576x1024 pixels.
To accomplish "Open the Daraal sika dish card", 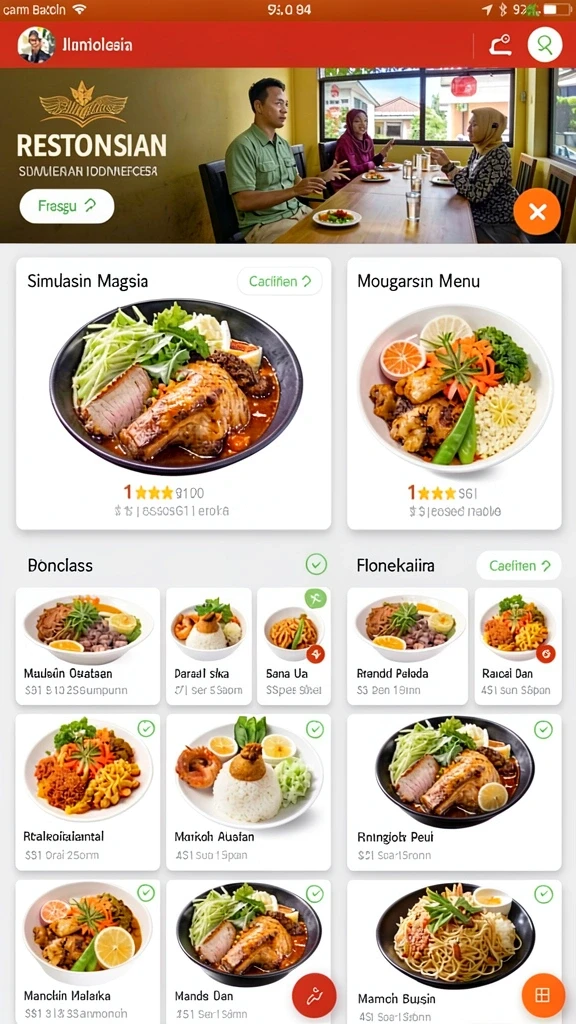I will tap(208, 646).
